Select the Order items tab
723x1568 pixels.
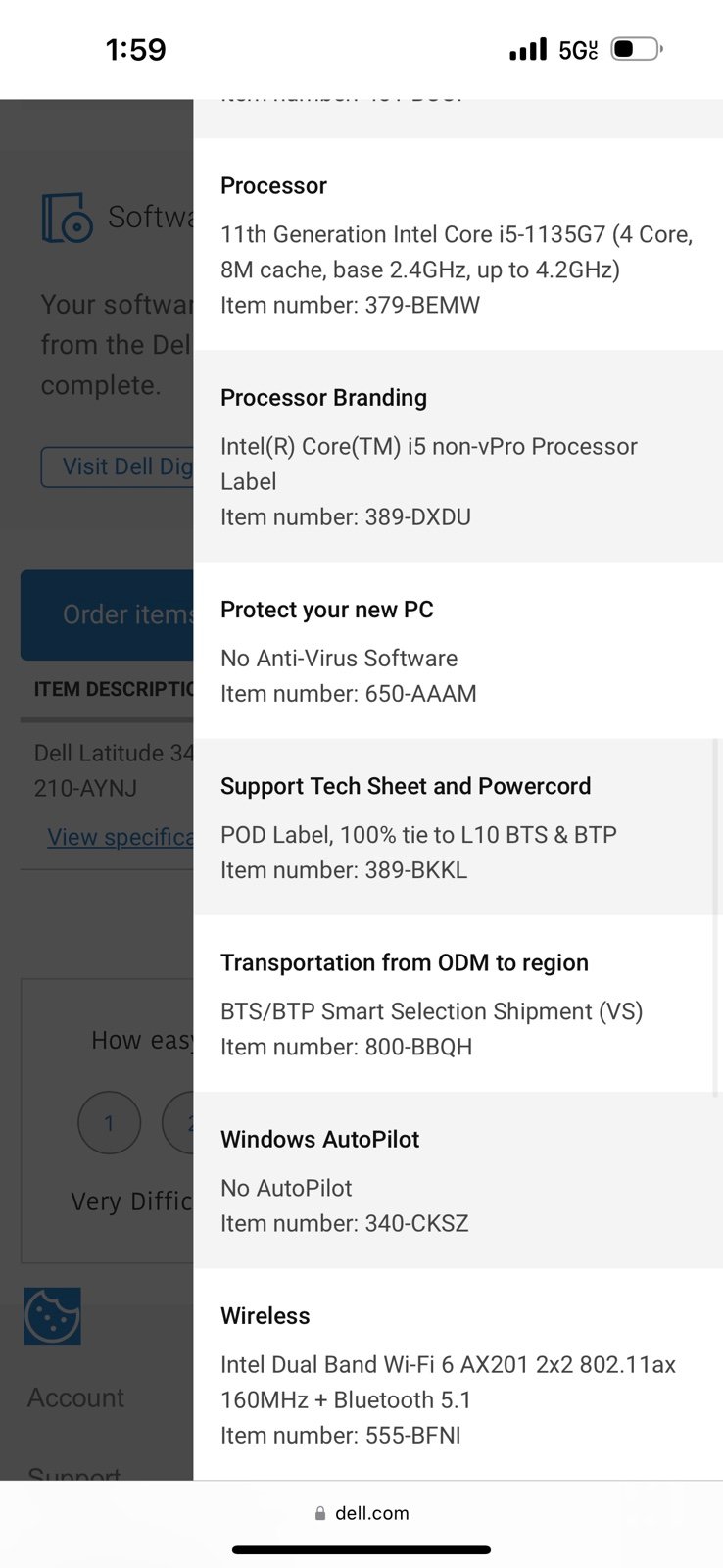[x=108, y=614]
